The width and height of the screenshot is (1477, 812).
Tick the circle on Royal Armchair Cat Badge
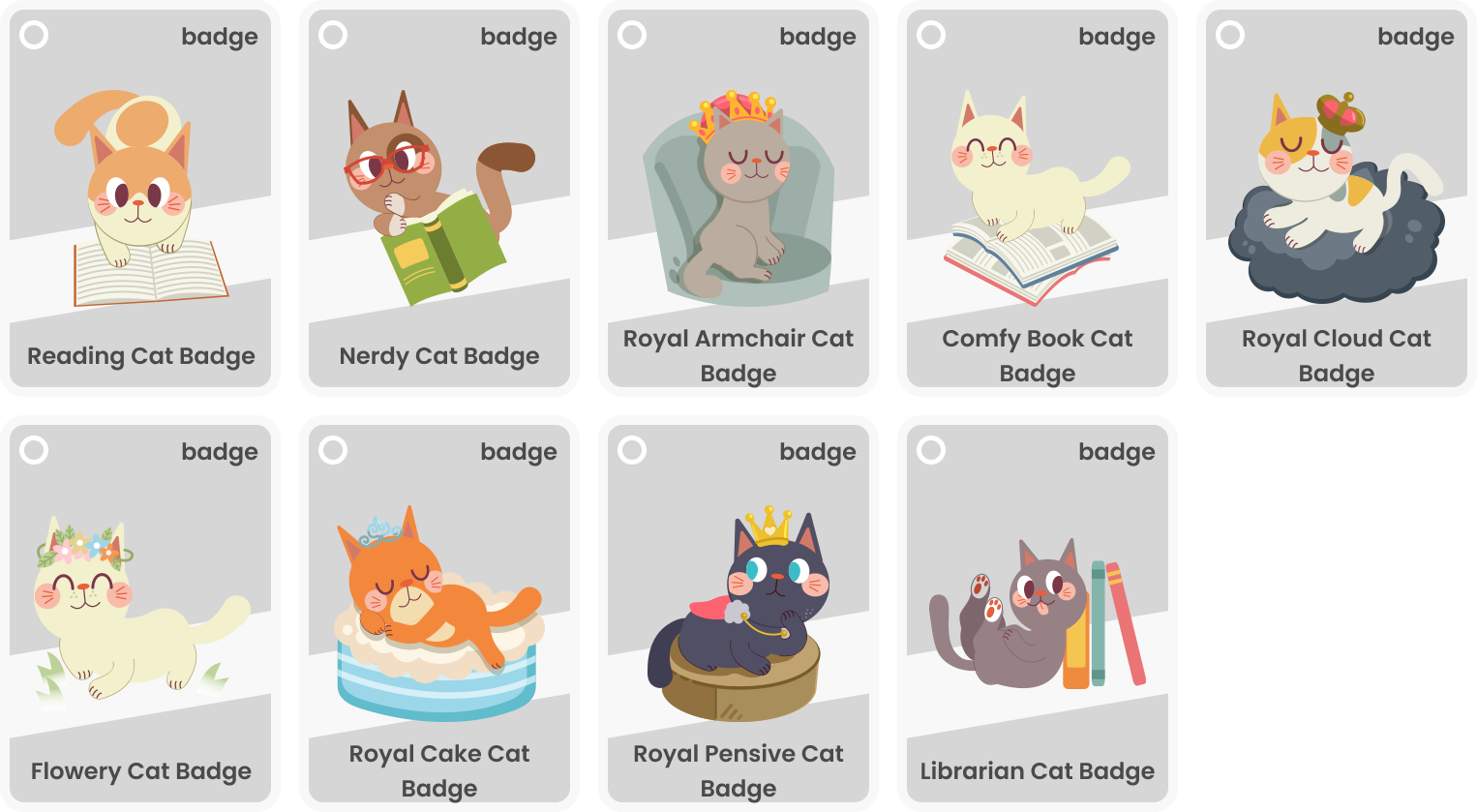pos(632,36)
